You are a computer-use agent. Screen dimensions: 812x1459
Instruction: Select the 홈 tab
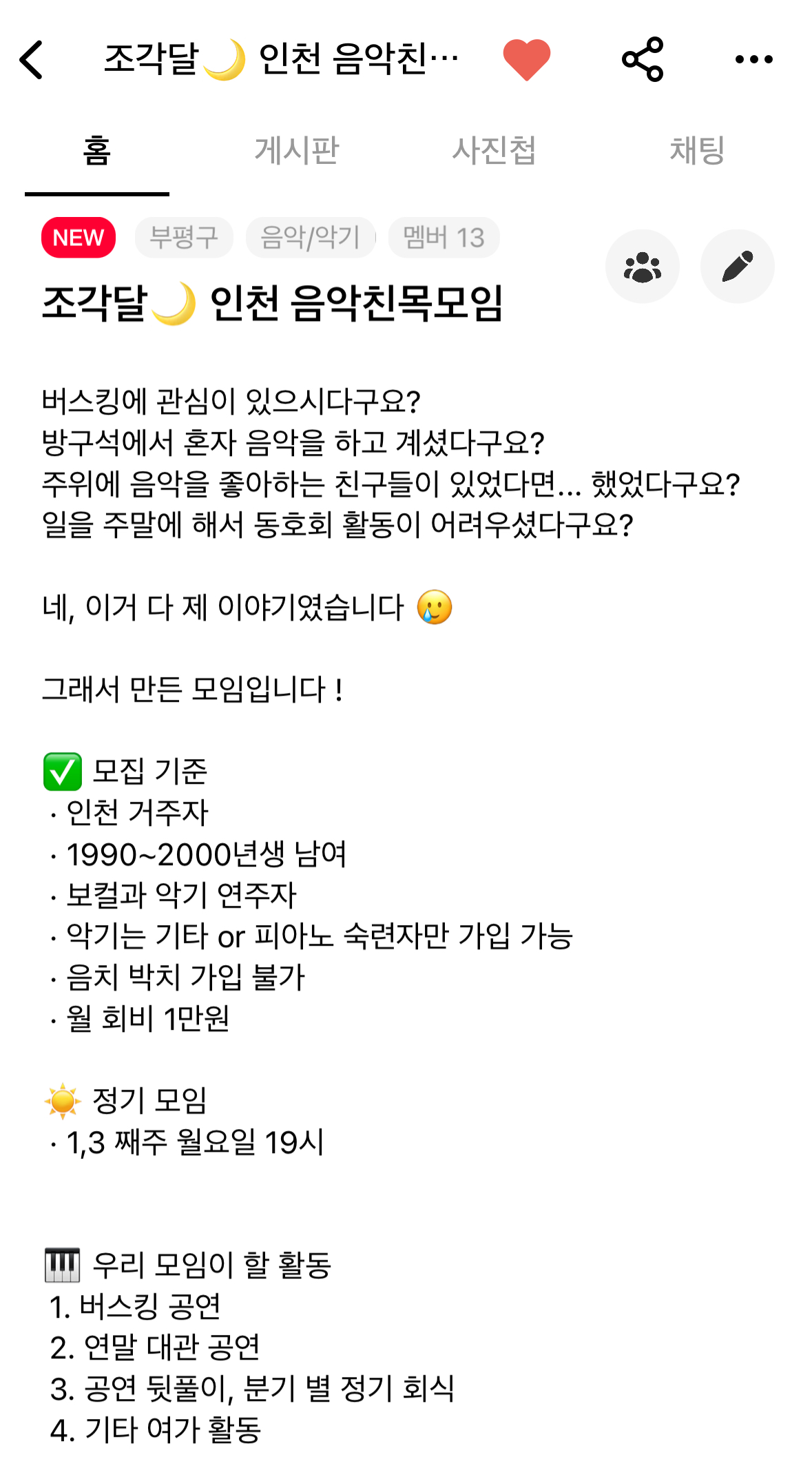coord(97,150)
